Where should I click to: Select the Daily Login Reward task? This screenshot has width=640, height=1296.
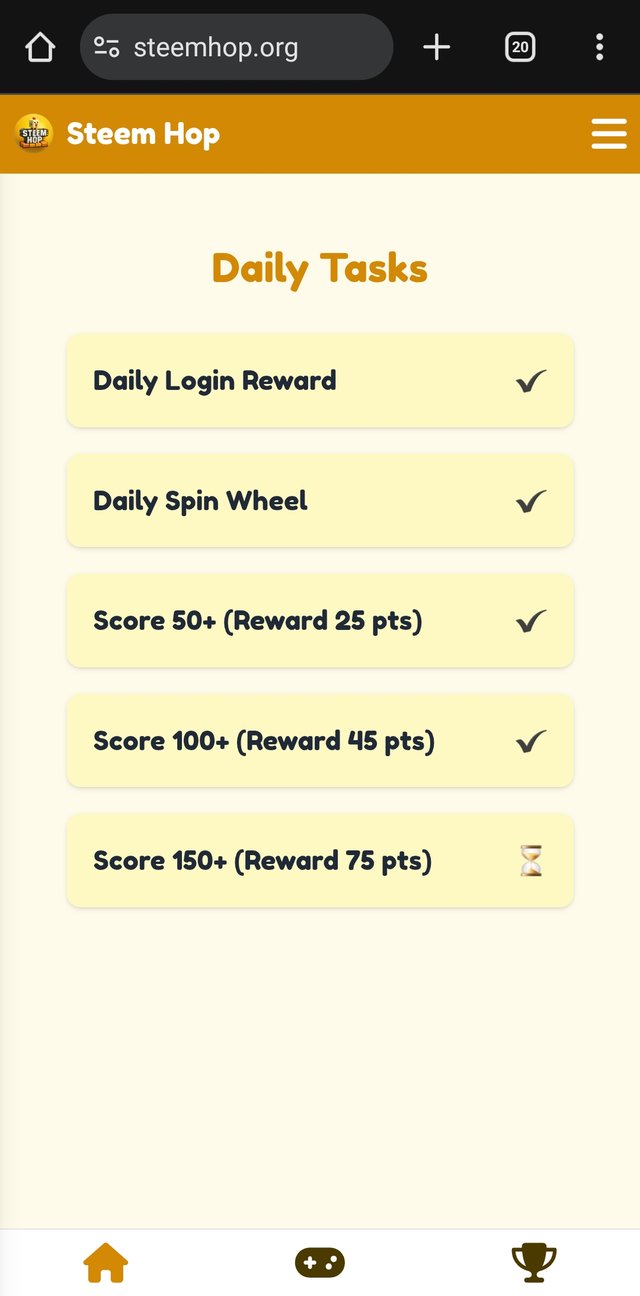pos(320,380)
